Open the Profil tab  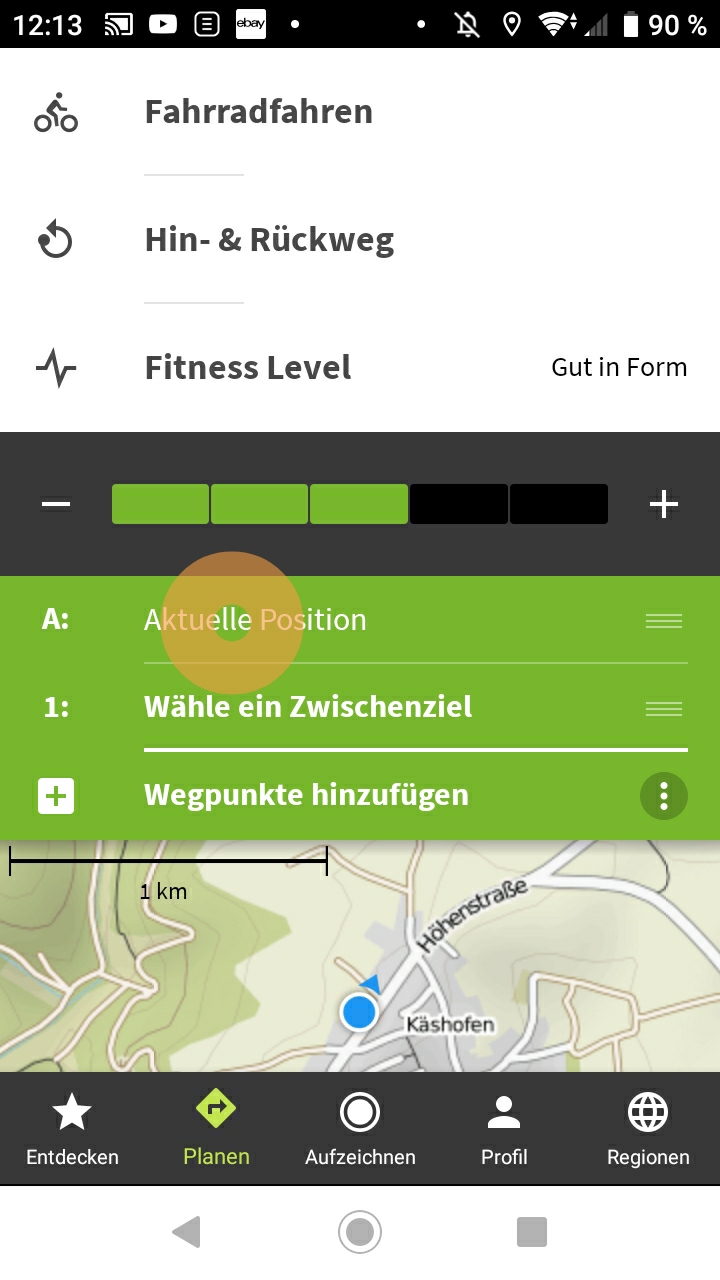[x=504, y=1130]
